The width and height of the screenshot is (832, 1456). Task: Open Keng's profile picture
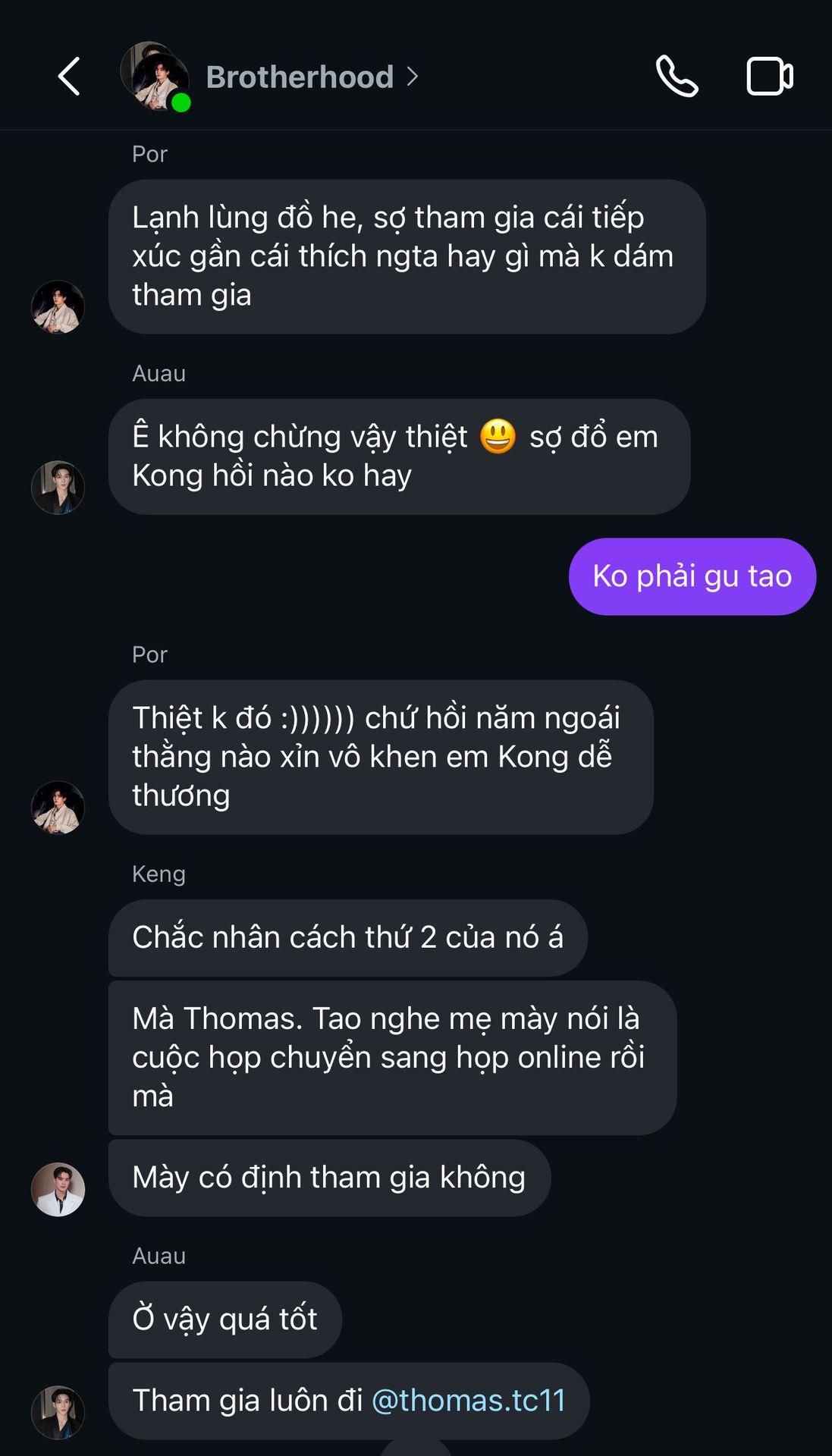coord(58,1189)
